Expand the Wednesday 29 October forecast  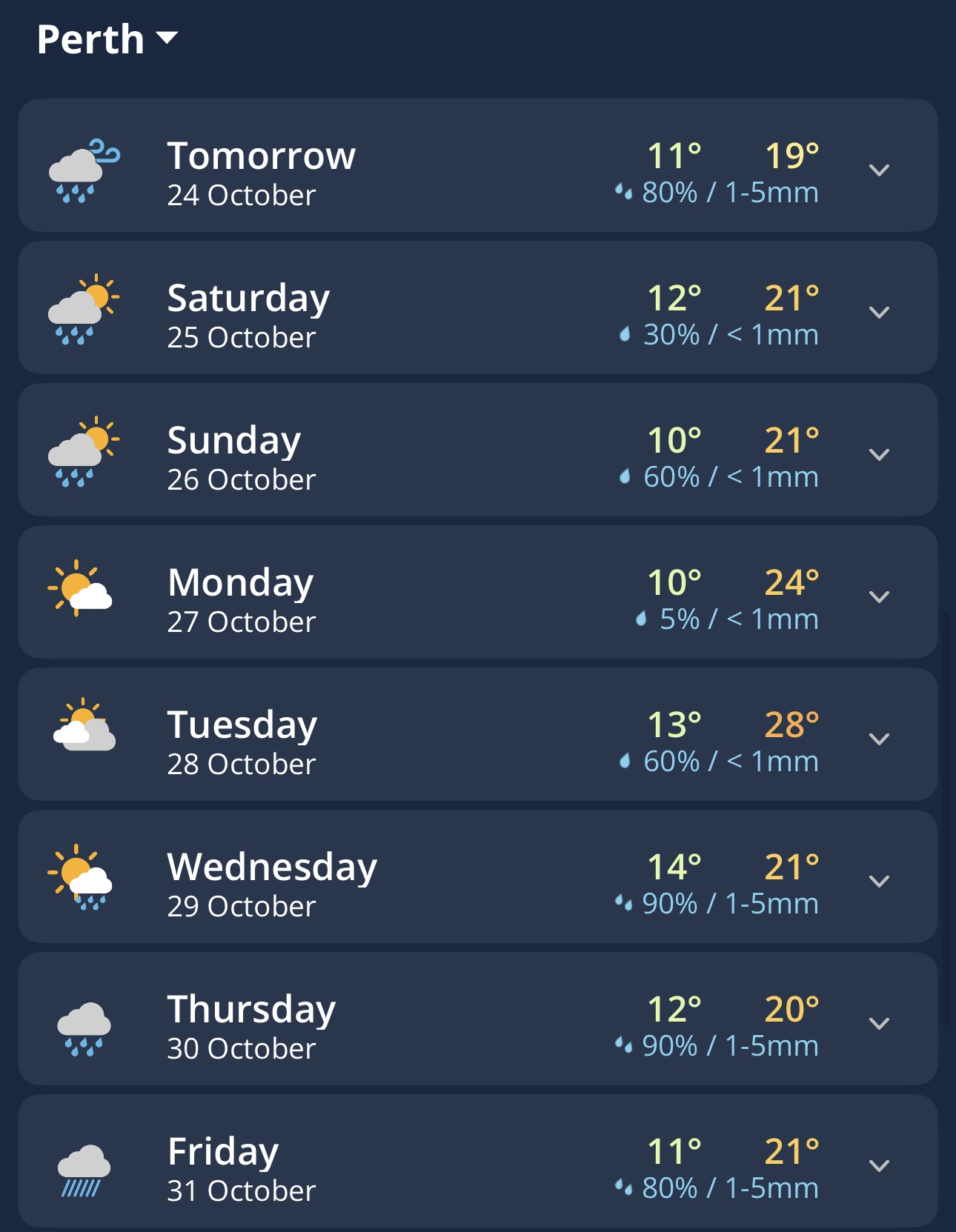click(879, 881)
